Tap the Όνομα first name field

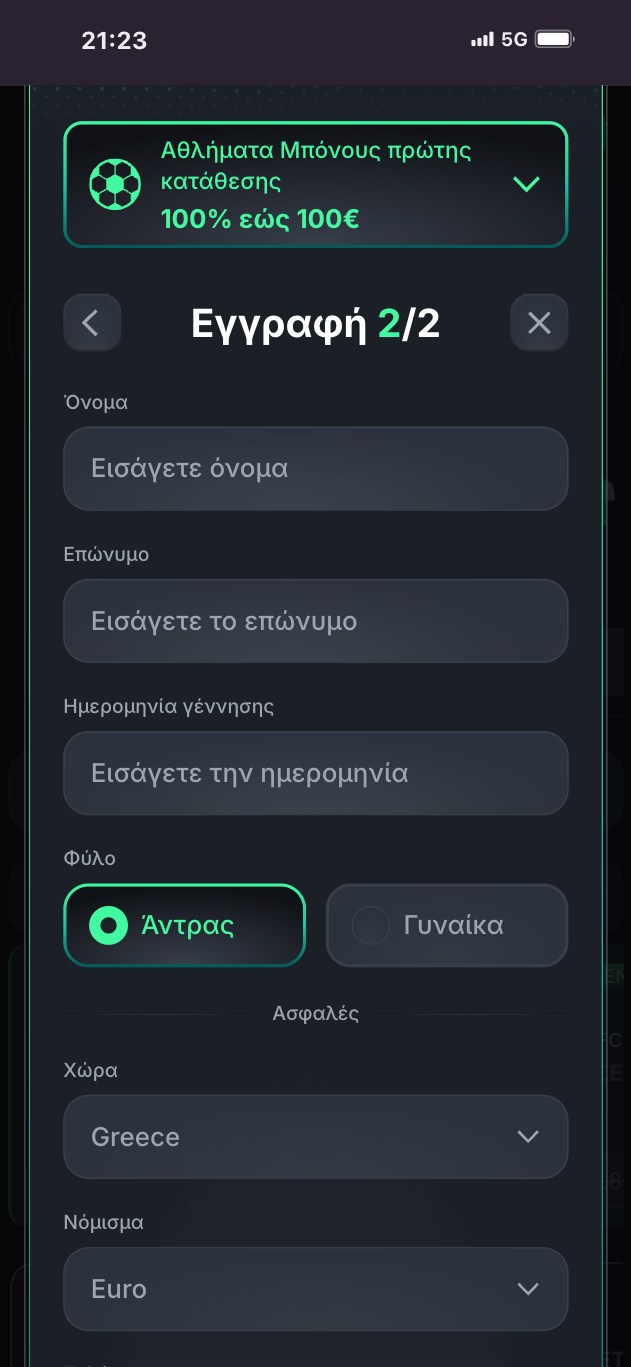315,469
